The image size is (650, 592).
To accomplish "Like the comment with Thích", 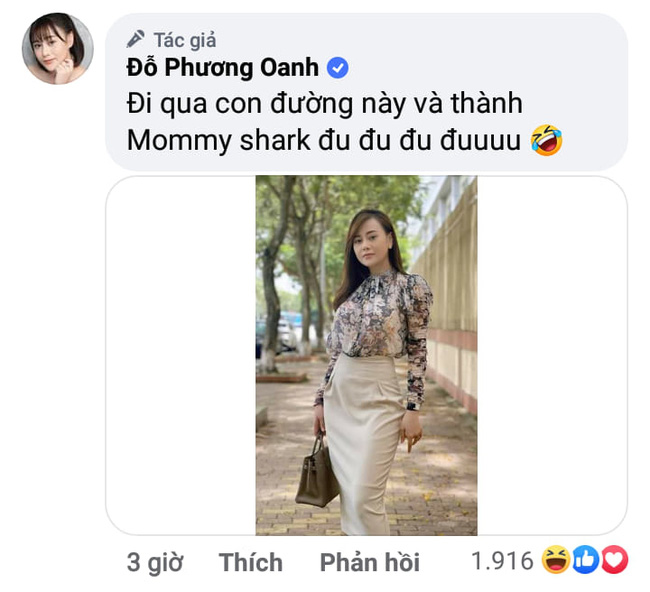I will click(251, 563).
